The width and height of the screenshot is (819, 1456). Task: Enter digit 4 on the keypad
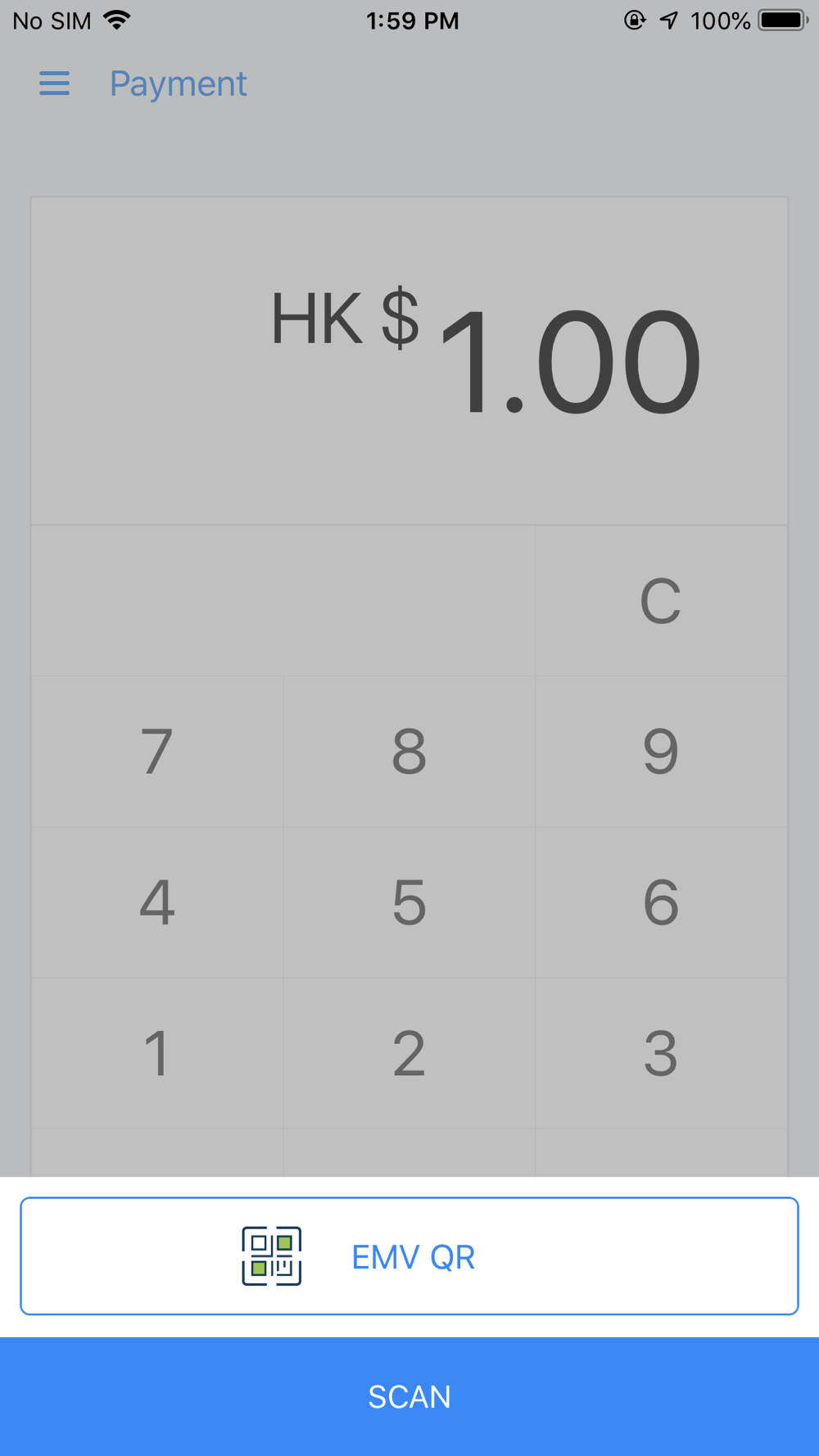pyautogui.click(x=157, y=902)
